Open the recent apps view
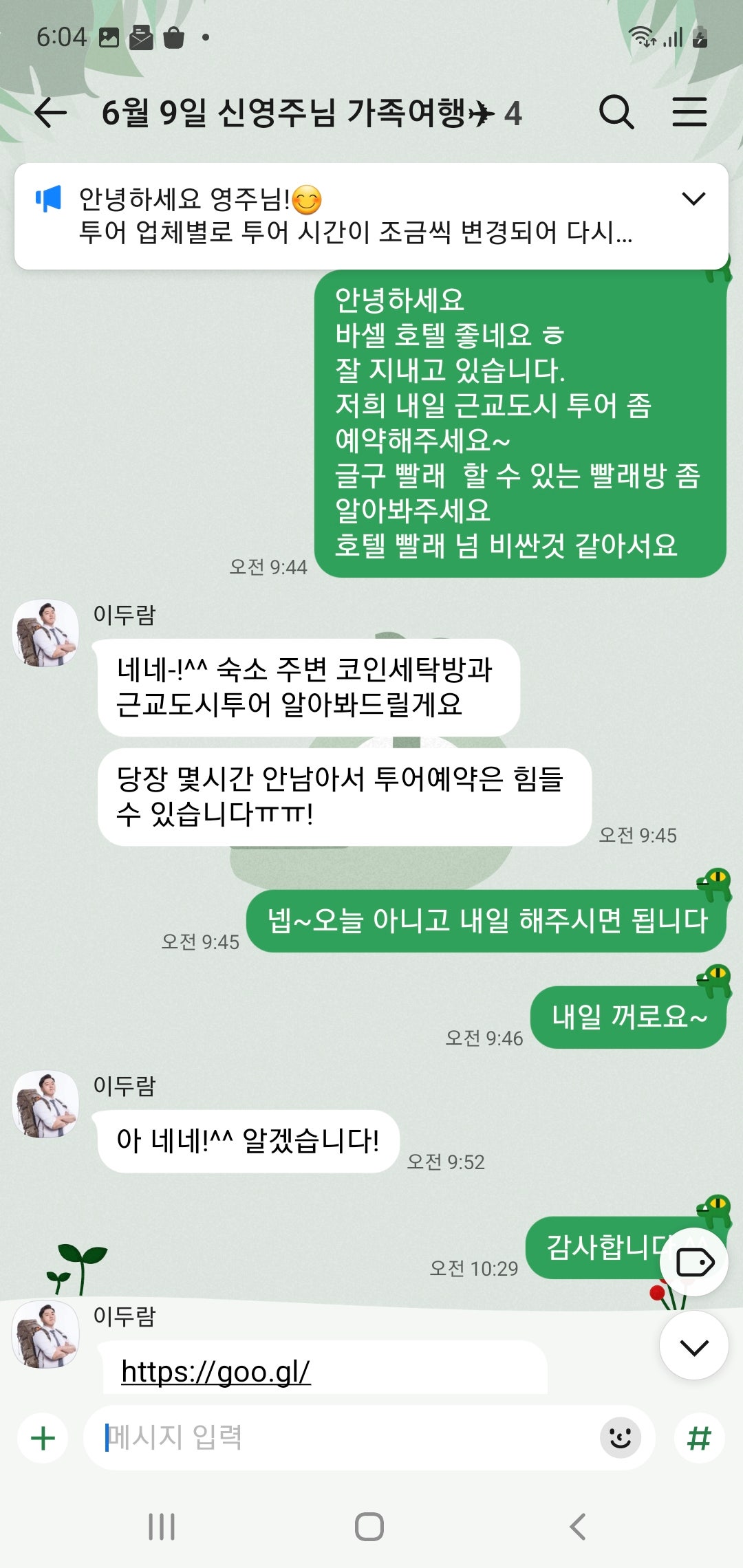 [162, 1527]
